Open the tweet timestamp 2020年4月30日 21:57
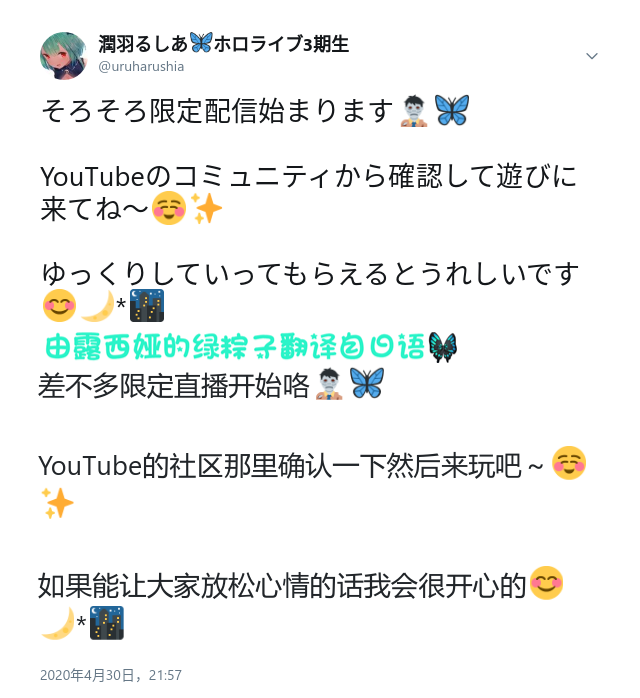The height and width of the screenshot is (698, 640). (111, 675)
